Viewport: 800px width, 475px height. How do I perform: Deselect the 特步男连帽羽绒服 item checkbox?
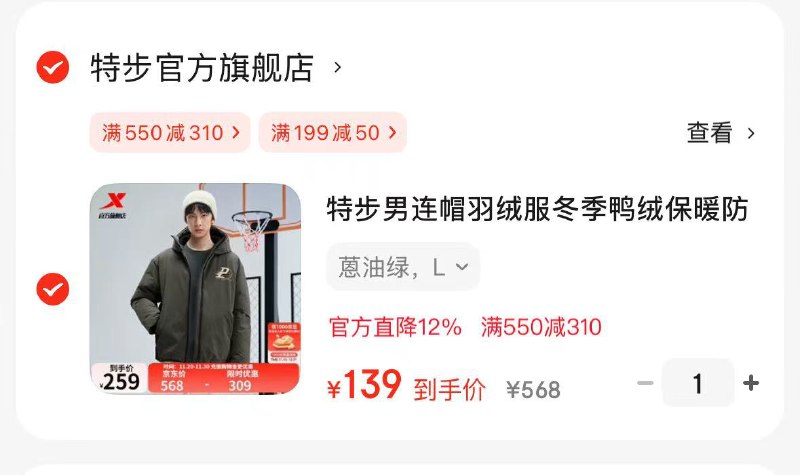pyautogui.click(x=52, y=289)
